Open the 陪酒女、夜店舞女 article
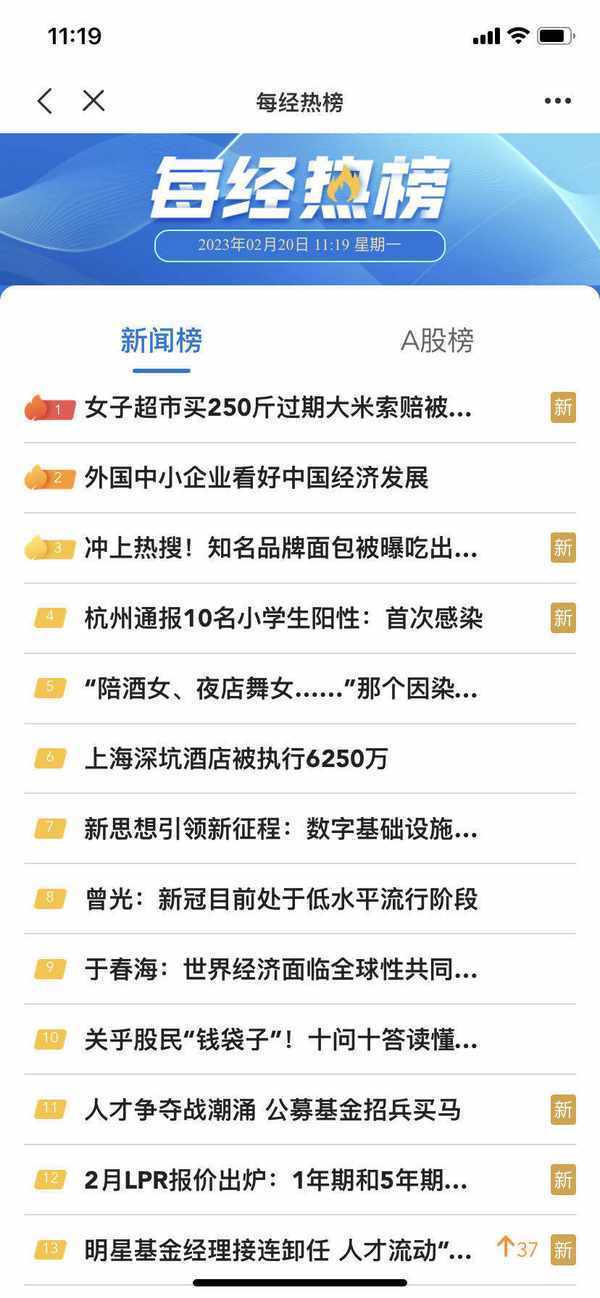This screenshot has height=1298, width=600. pyautogui.click(x=281, y=689)
